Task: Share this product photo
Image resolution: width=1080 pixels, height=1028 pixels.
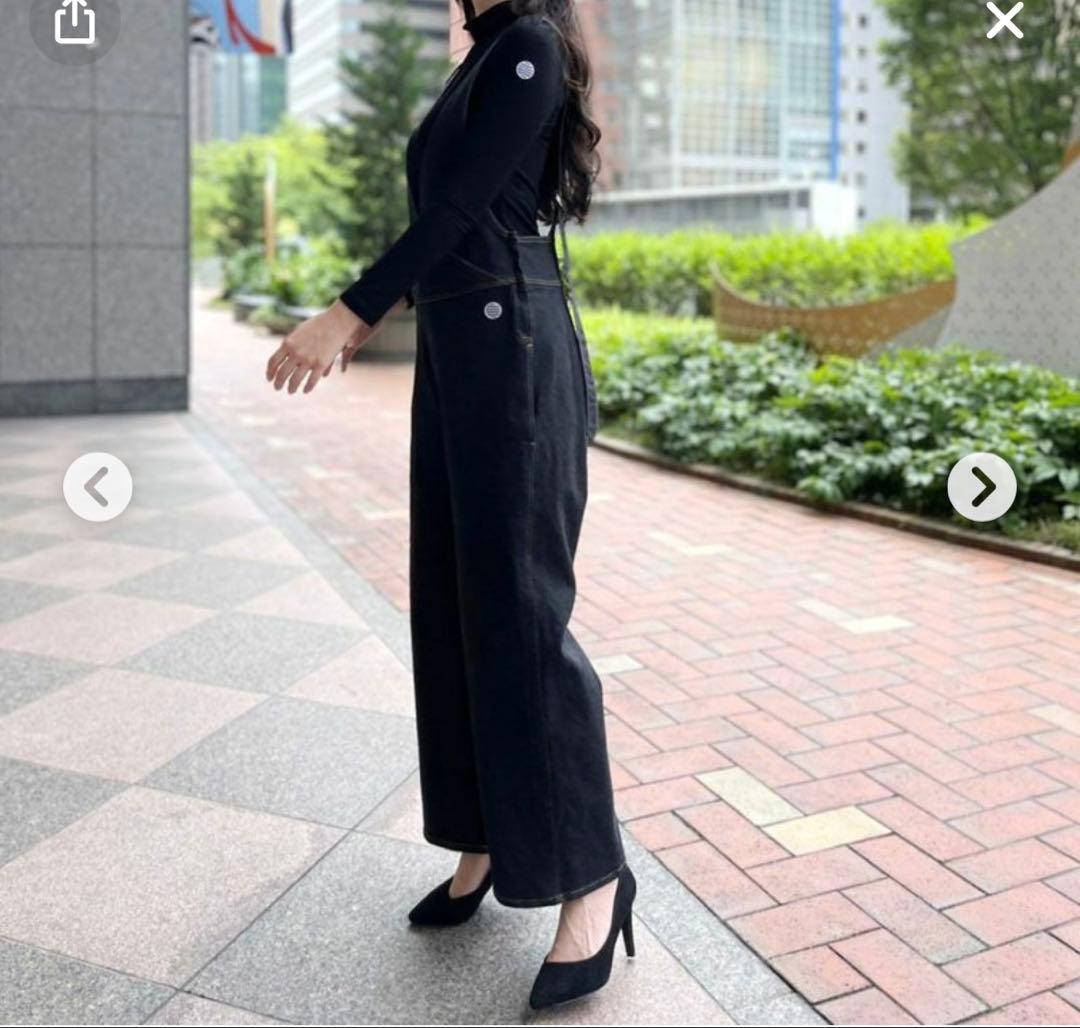Action: [x=74, y=22]
